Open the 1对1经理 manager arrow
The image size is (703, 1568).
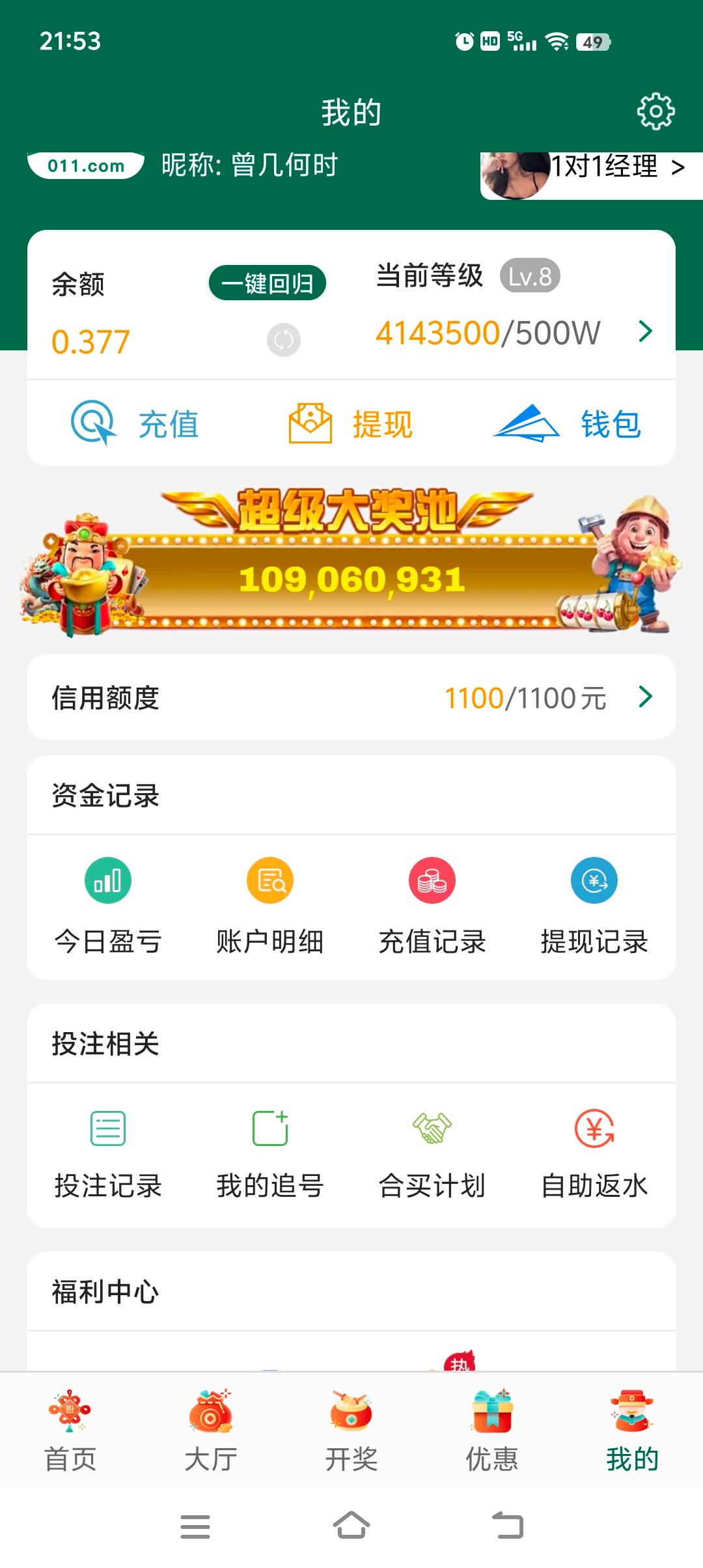click(679, 167)
